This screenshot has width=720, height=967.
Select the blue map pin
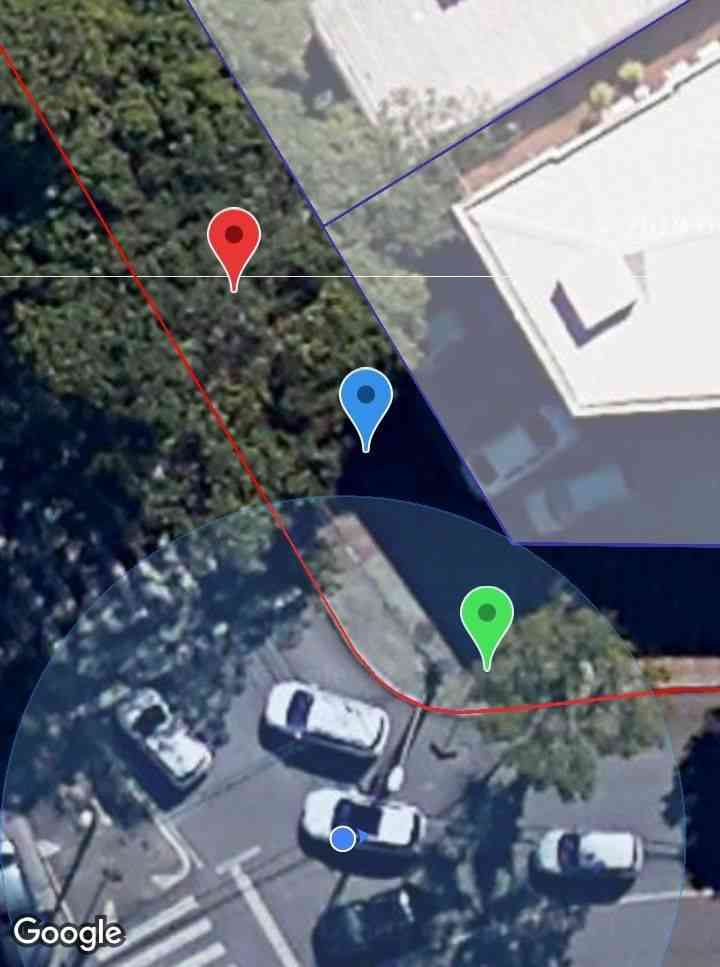coord(366,398)
